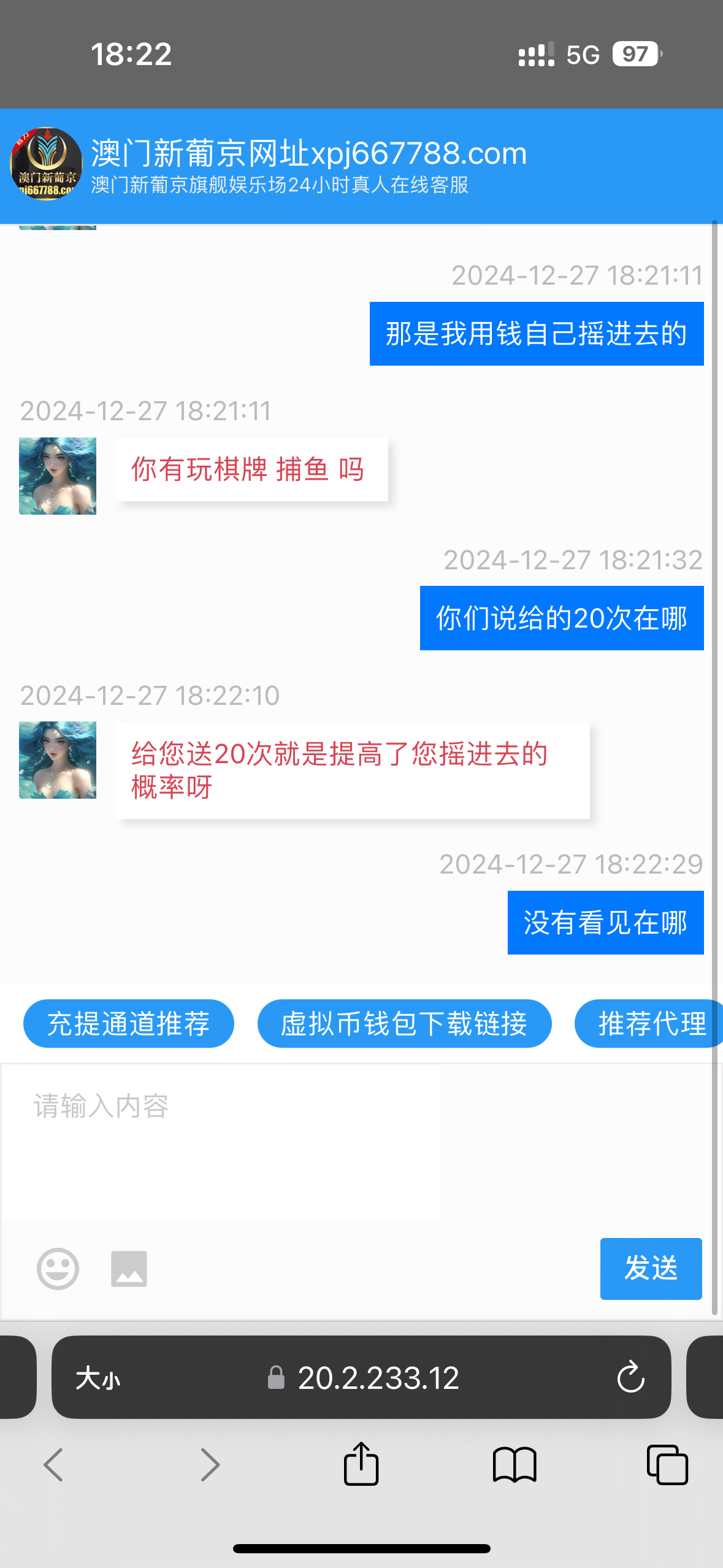Choose the 推荐代理 chip
Screen dimensions: 723x1568
650,1024
